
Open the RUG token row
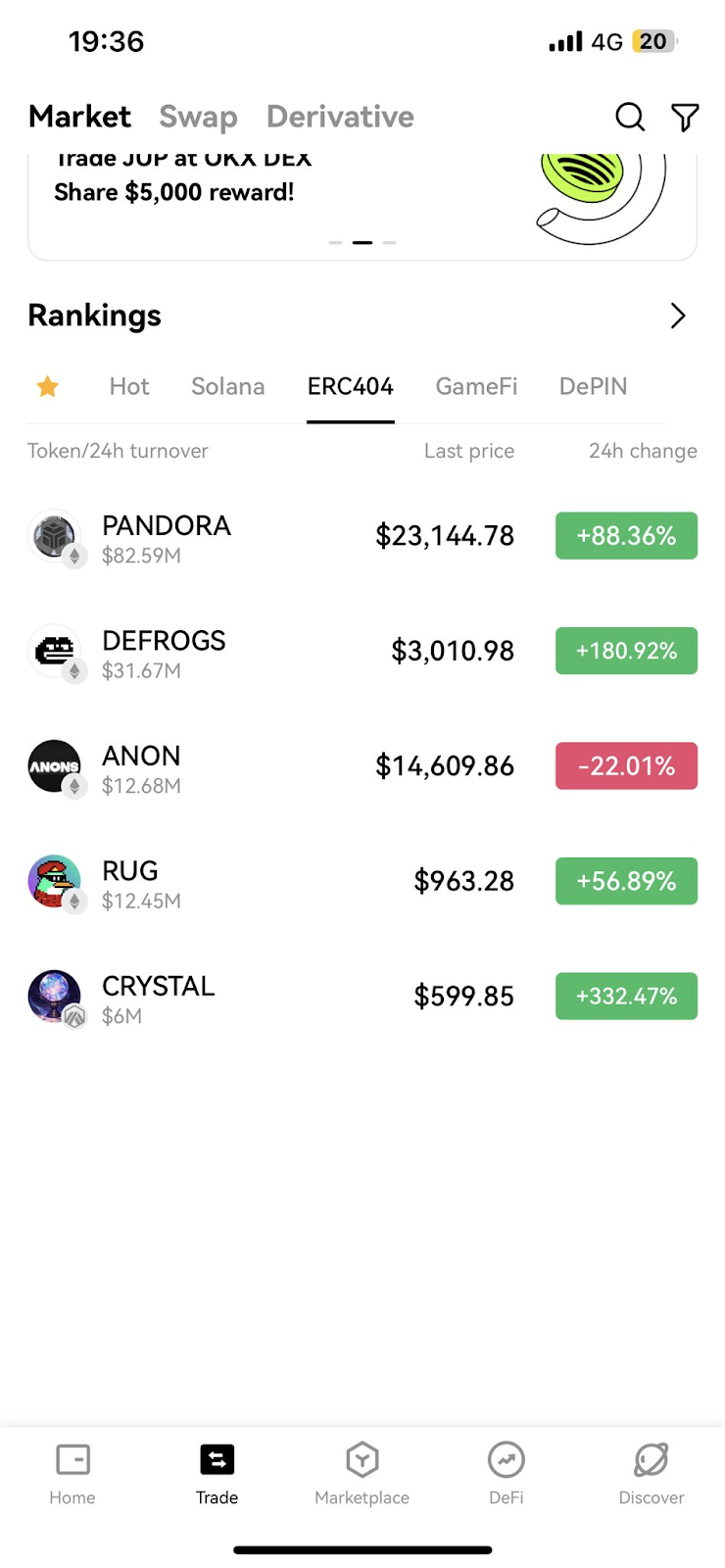(362, 881)
